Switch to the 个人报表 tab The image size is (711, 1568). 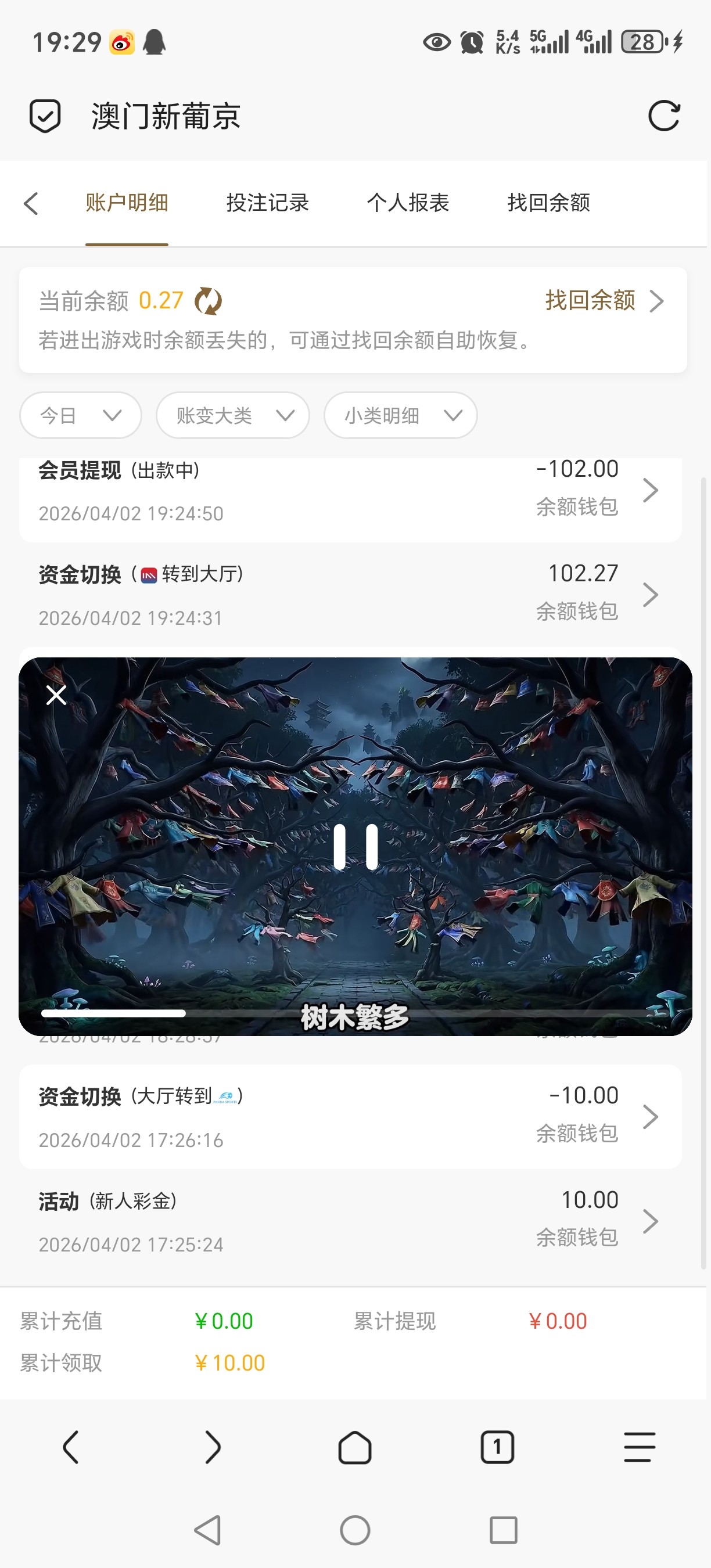[x=407, y=203]
